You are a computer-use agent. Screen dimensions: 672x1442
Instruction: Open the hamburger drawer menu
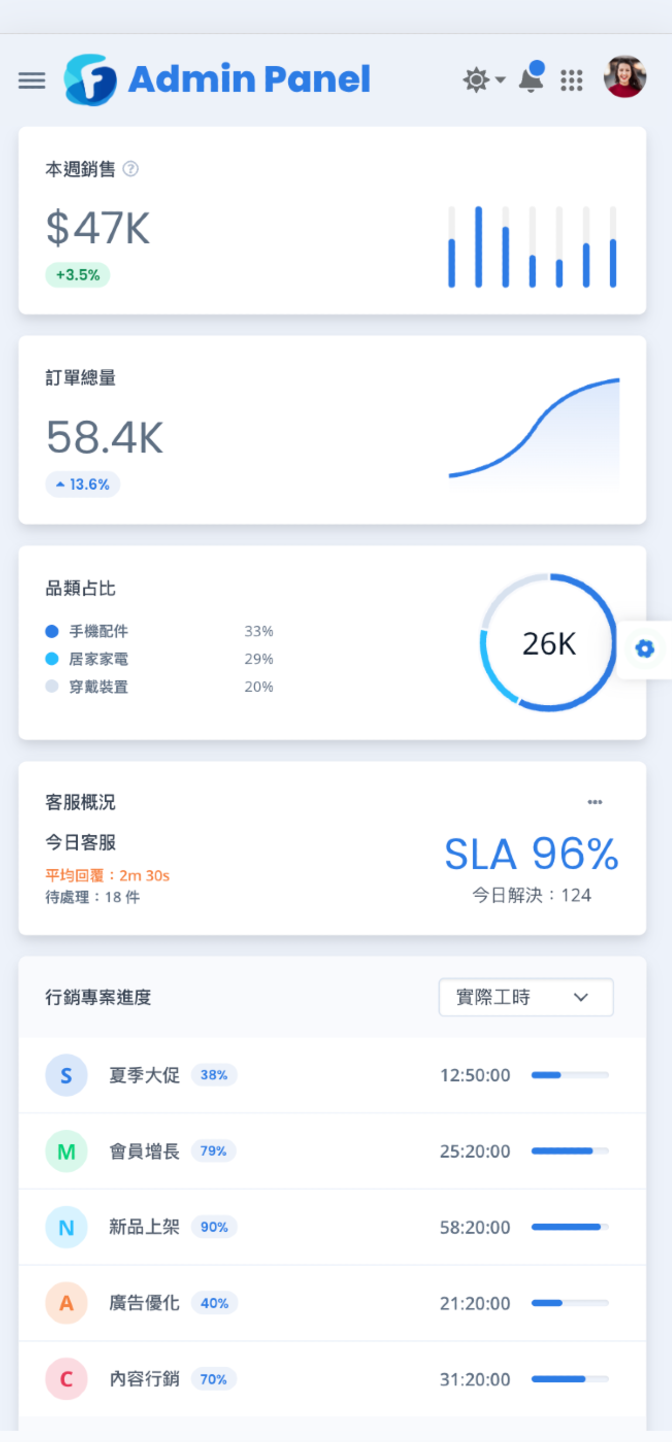(x=32, y=80)
